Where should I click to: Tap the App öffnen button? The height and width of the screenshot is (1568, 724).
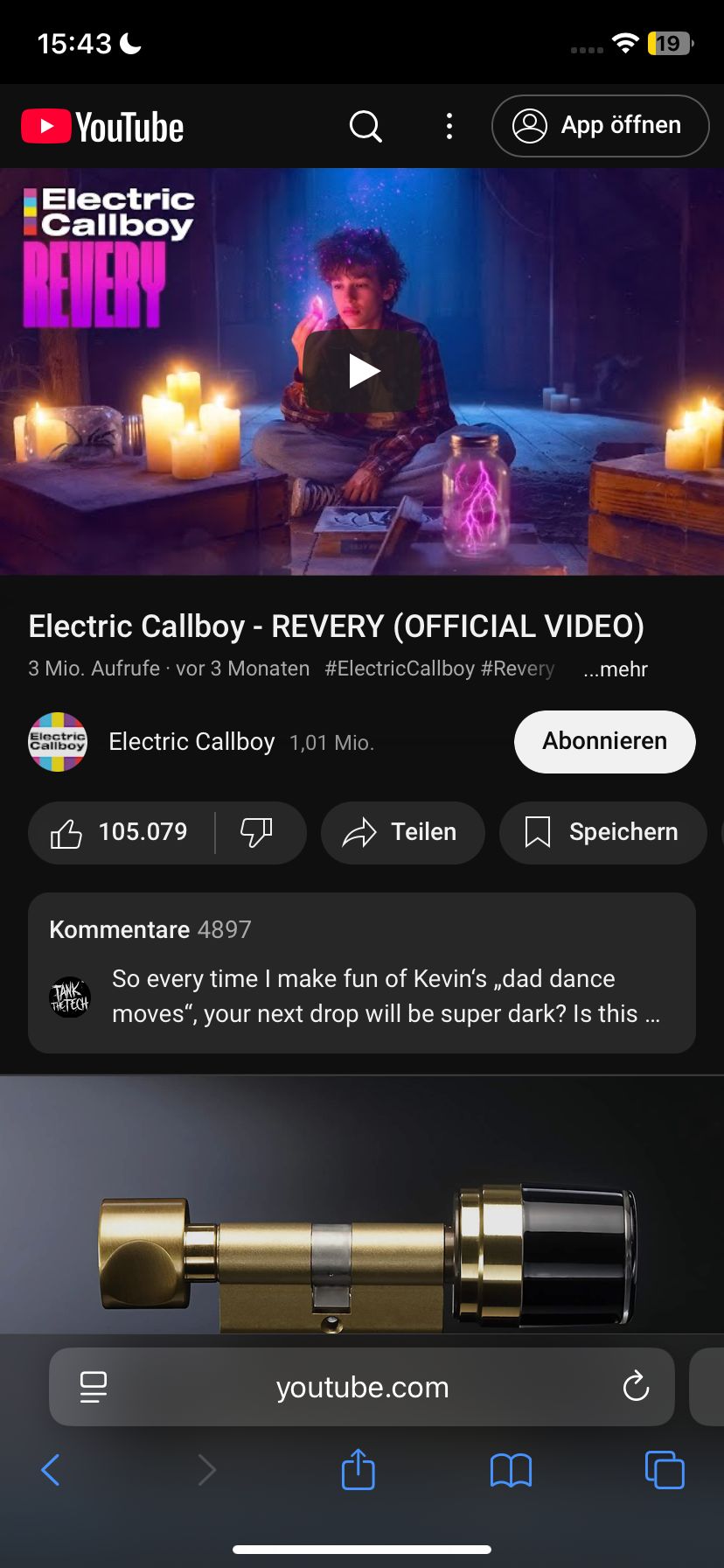[x=600, y=126]
